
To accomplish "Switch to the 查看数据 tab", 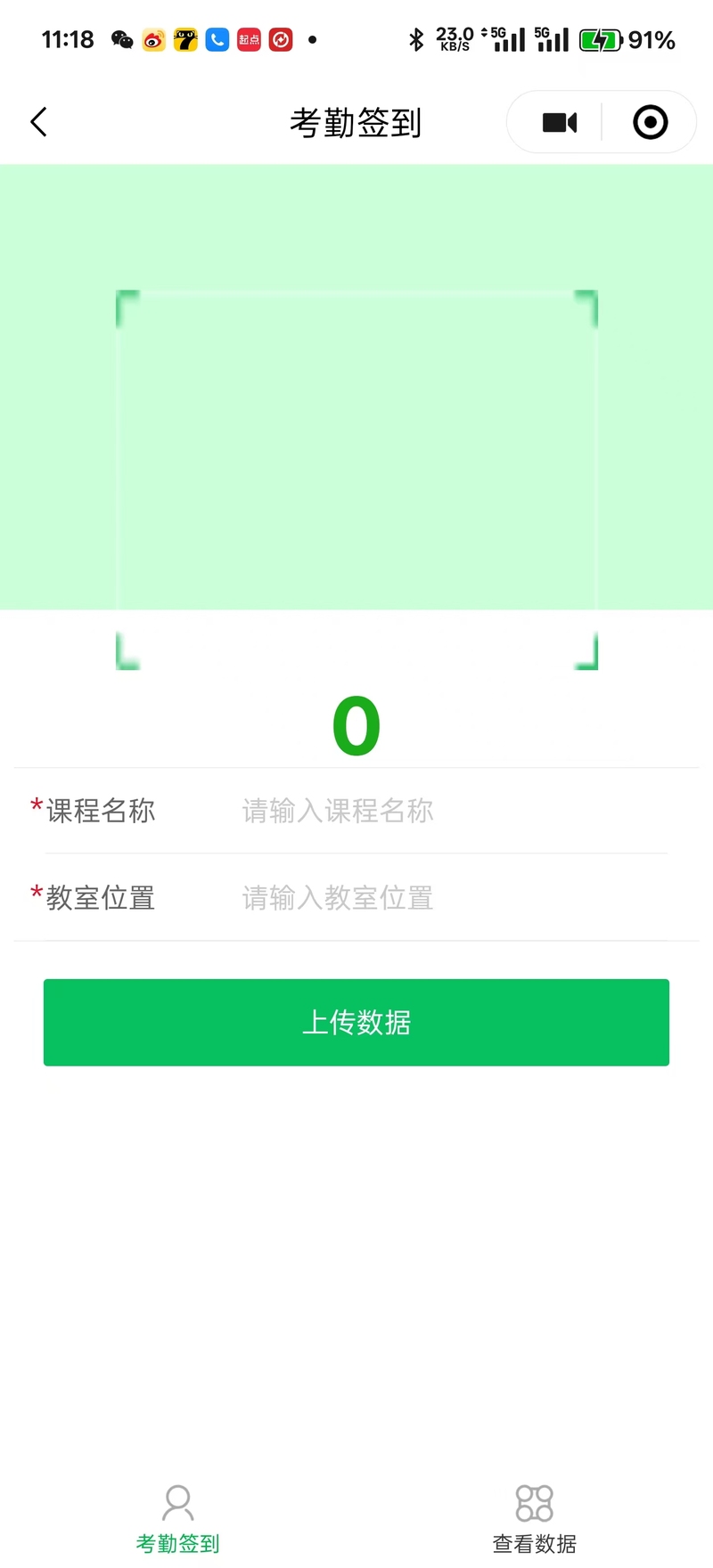I will (535, 1519).
